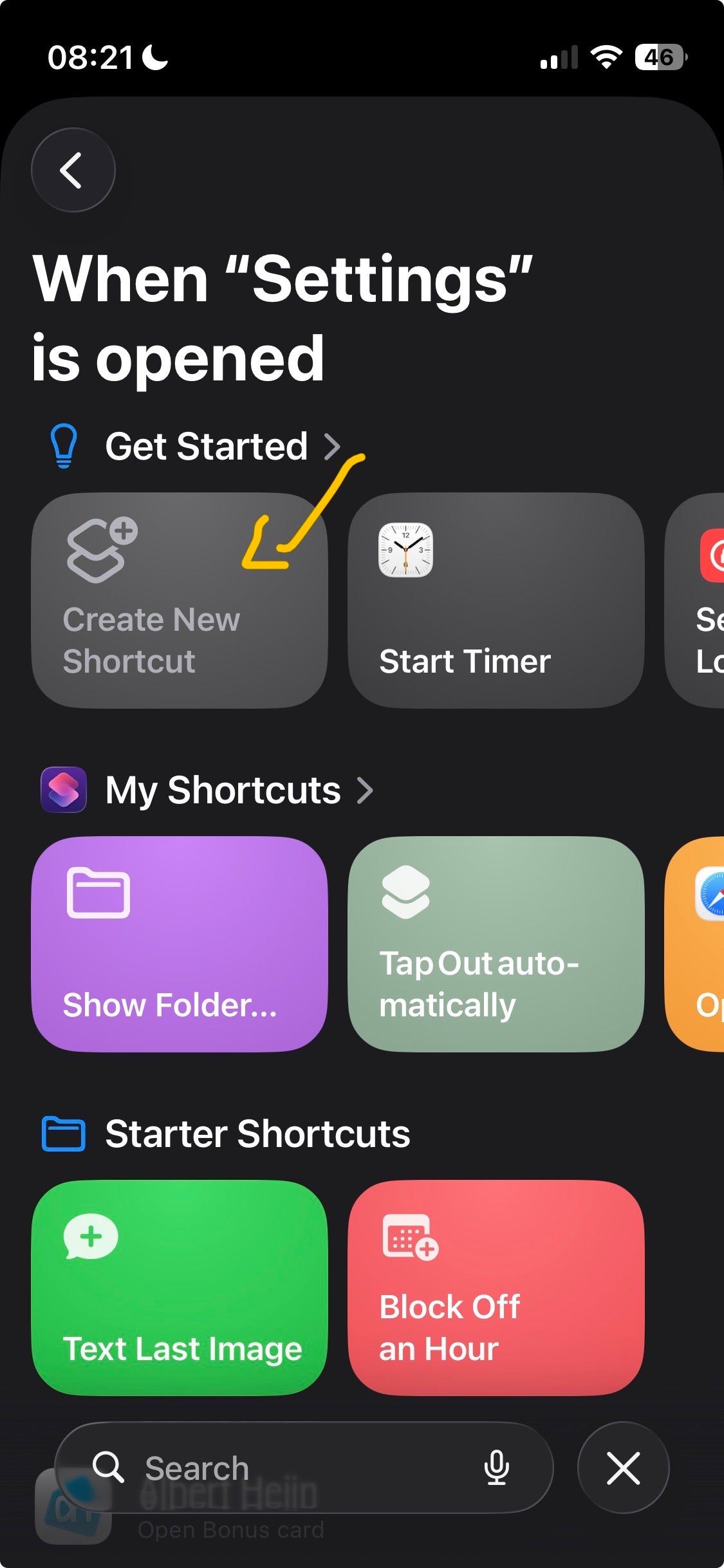Image resolution: width=724 pixels, height=1568 pixels.
Task: Start voice dictation with the microphone
Action: (x=496, y=1468)
